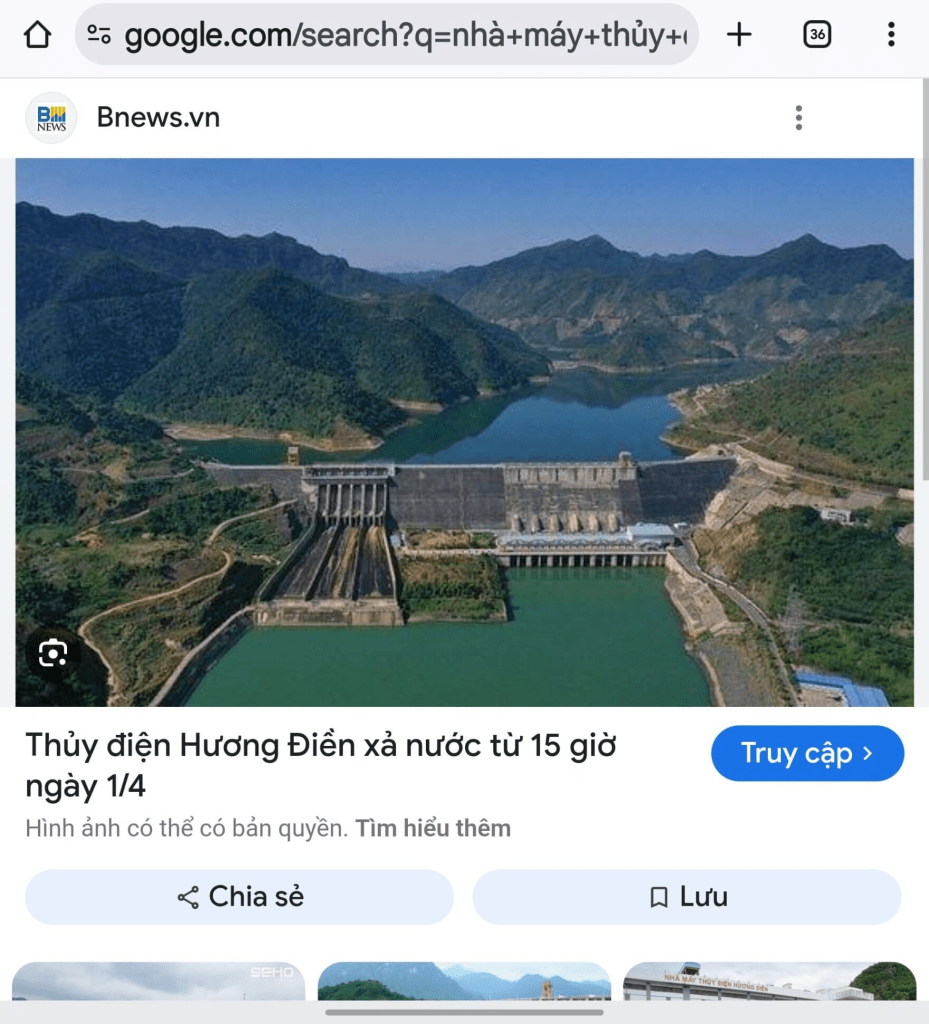Open the tab switcher showing 36 tabs

click(x=817, y=35)
